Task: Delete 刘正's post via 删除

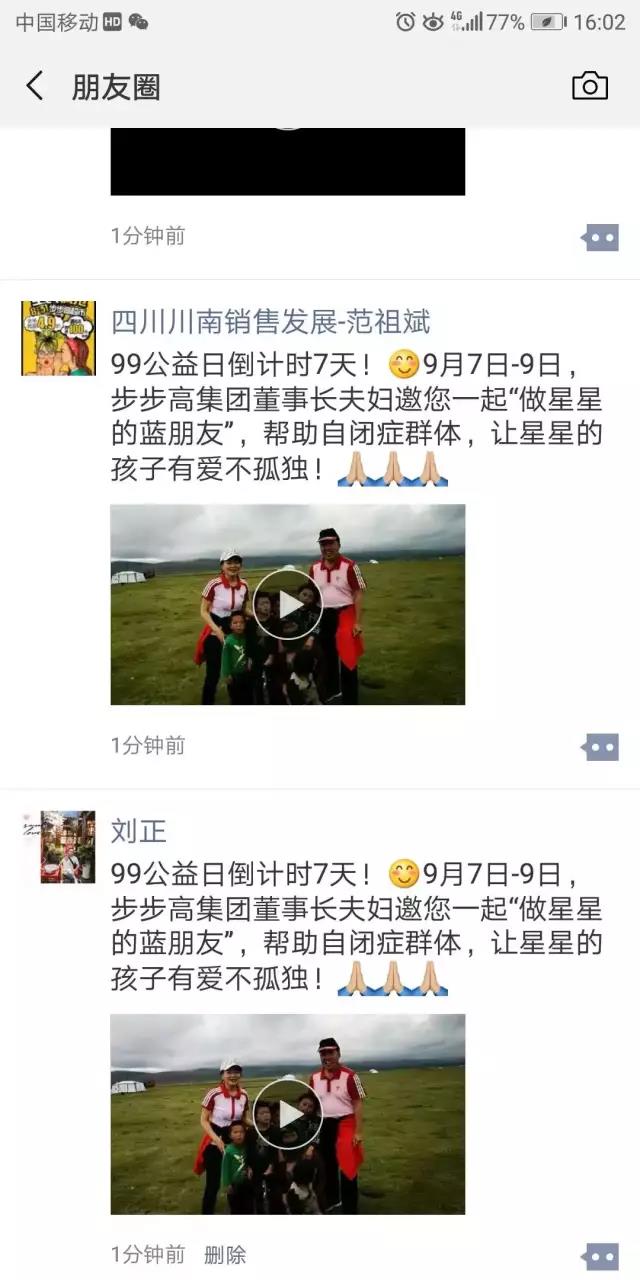Action: (224, 1254)
